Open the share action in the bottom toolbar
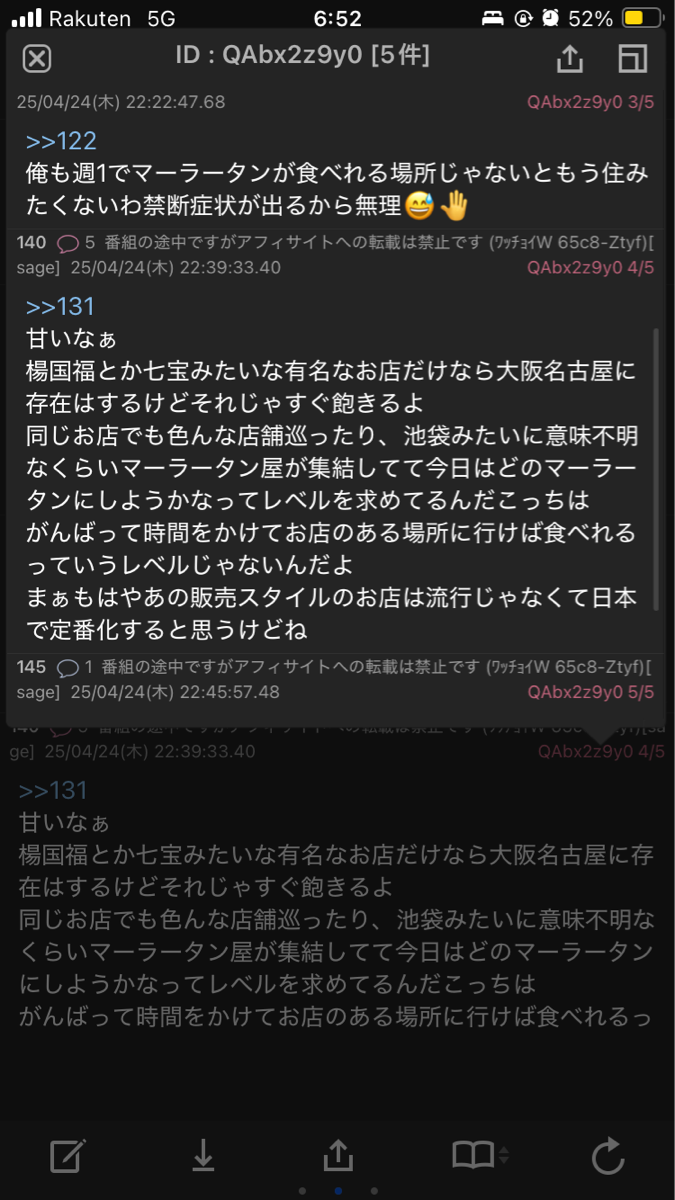Image resolution: width=675 pixels, height=1200 pixels. (338, 1157)
